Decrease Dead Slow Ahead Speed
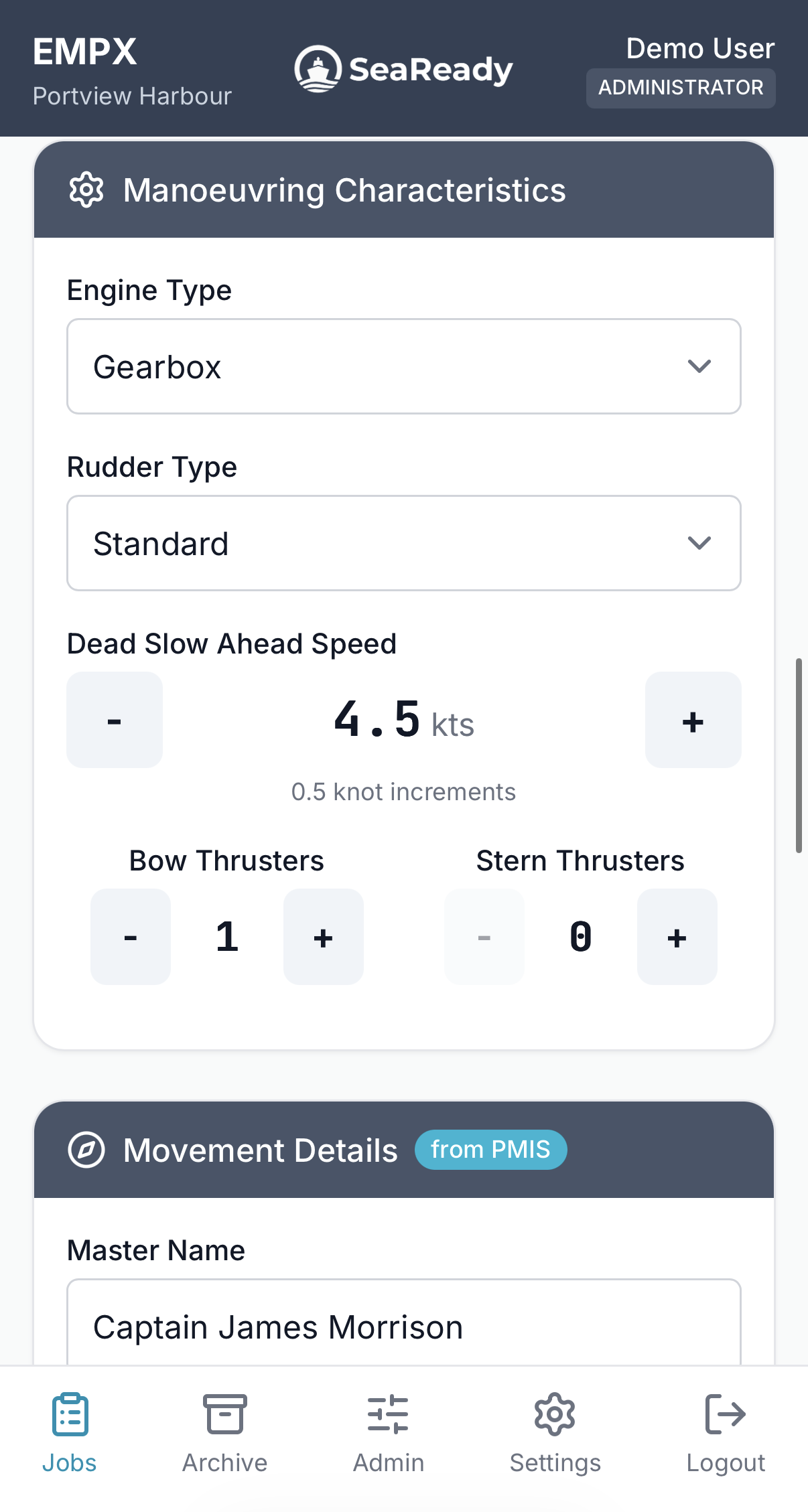808x1512 pixels. 115,720
